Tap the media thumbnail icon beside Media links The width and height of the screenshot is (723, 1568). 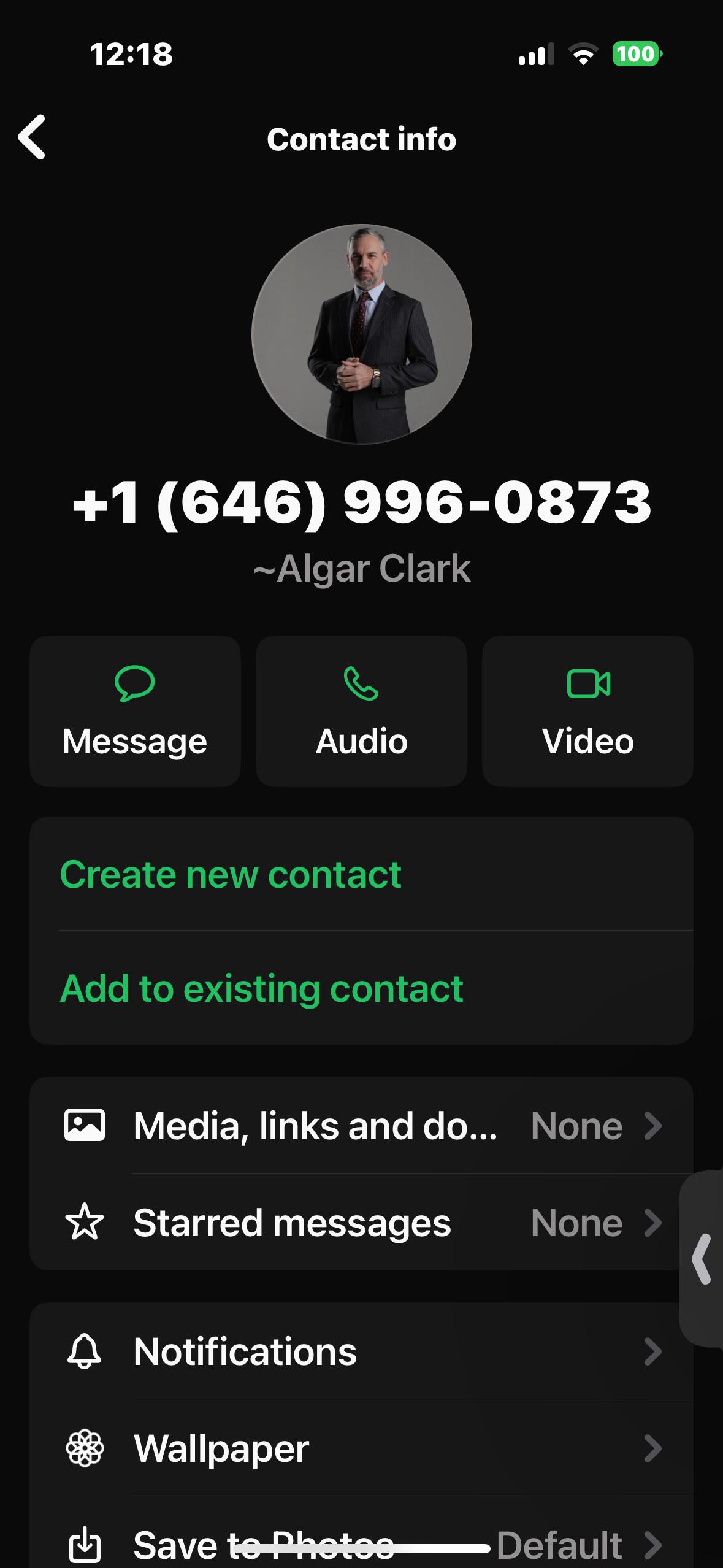tap(86, 1124)
